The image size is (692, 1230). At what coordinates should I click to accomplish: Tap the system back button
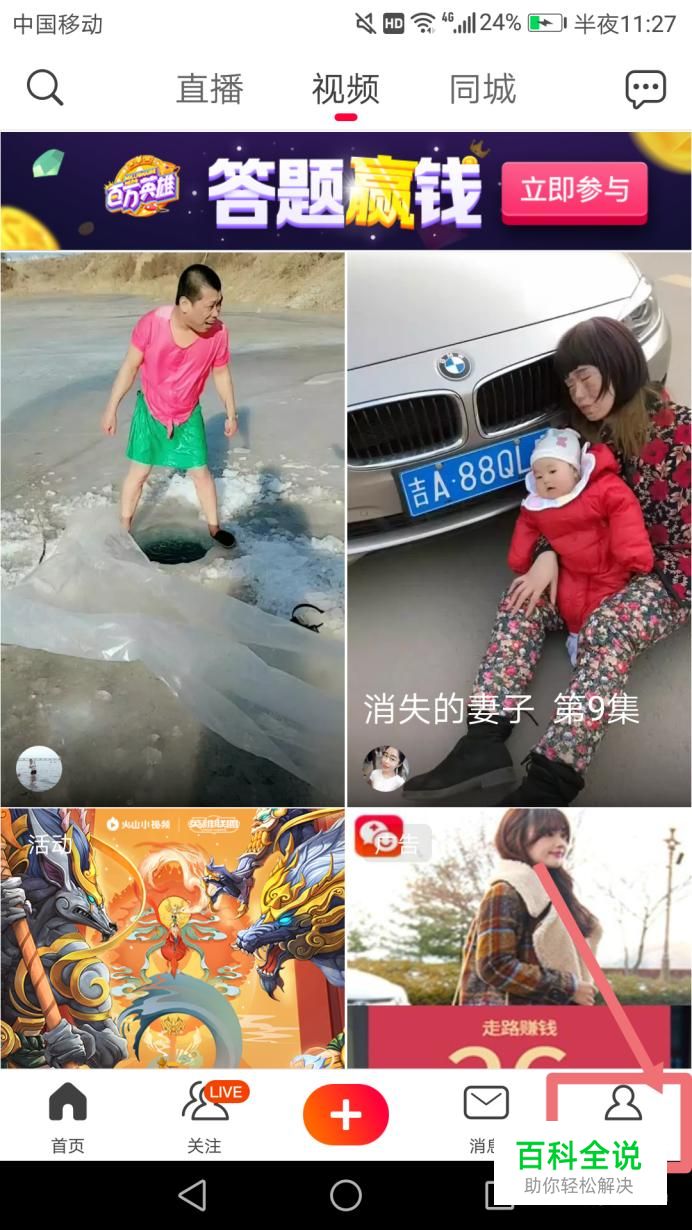pyautogui.click(x=191, y=1195)
